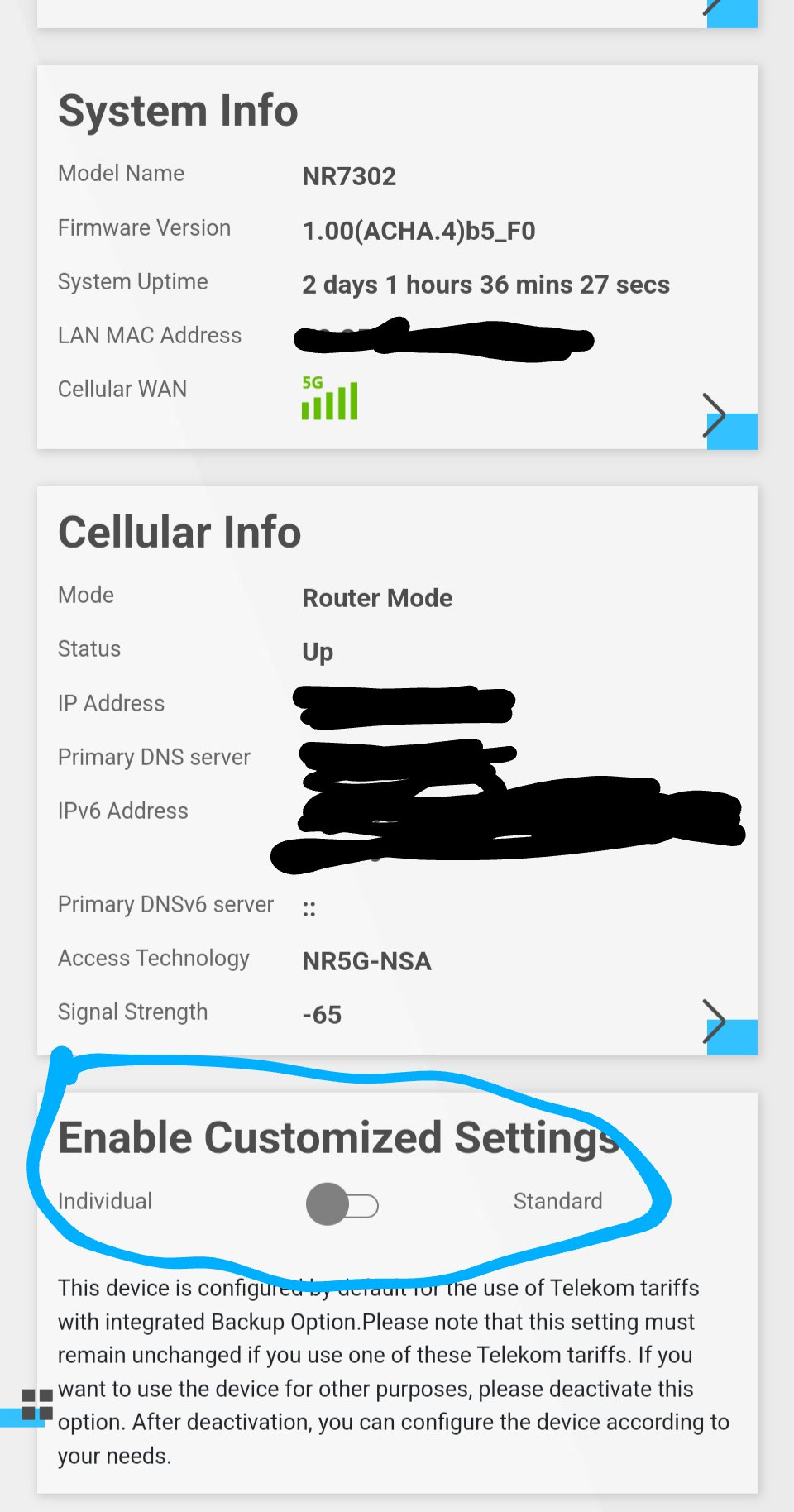
Task: Open Cellular Info details arrow
Action: click(716, 1022)
